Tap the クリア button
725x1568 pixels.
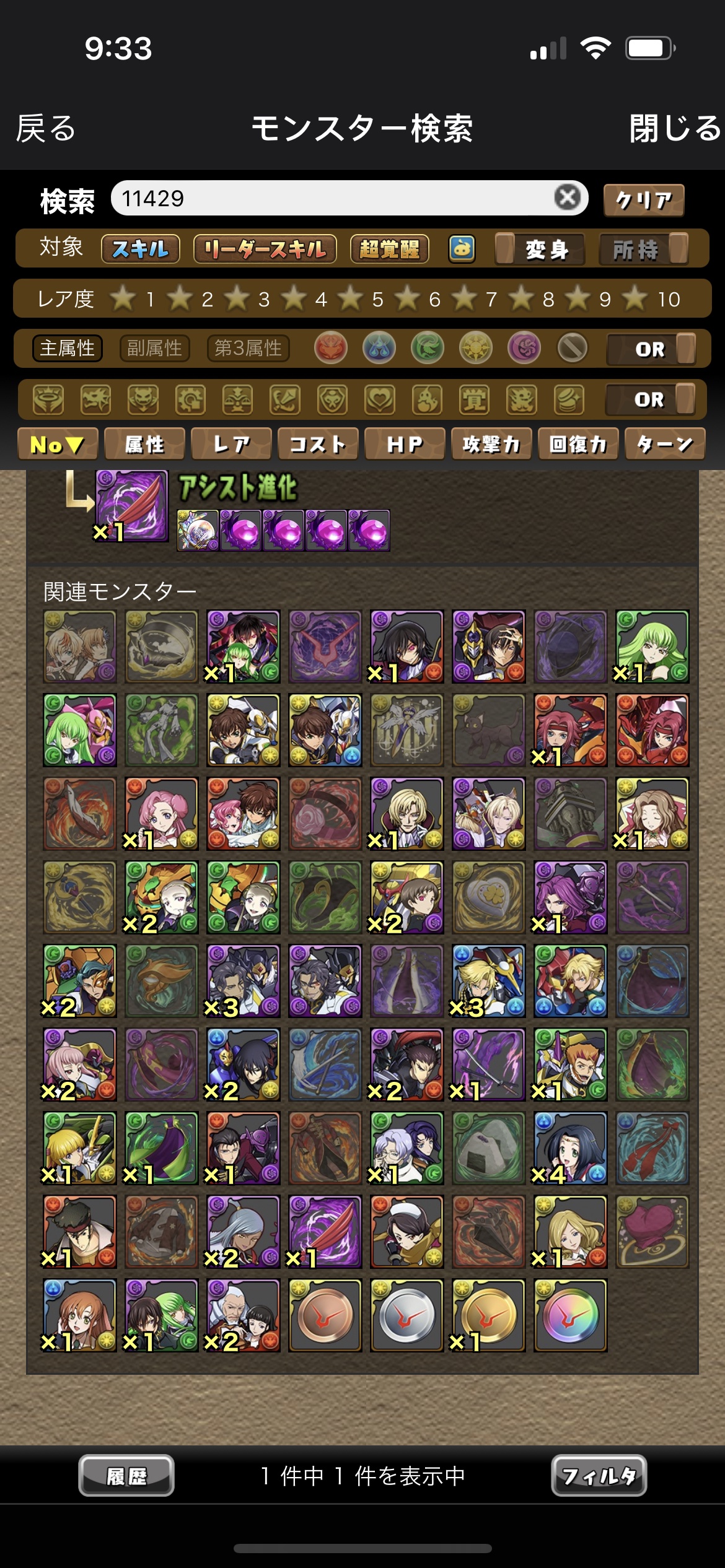[644, 200]
